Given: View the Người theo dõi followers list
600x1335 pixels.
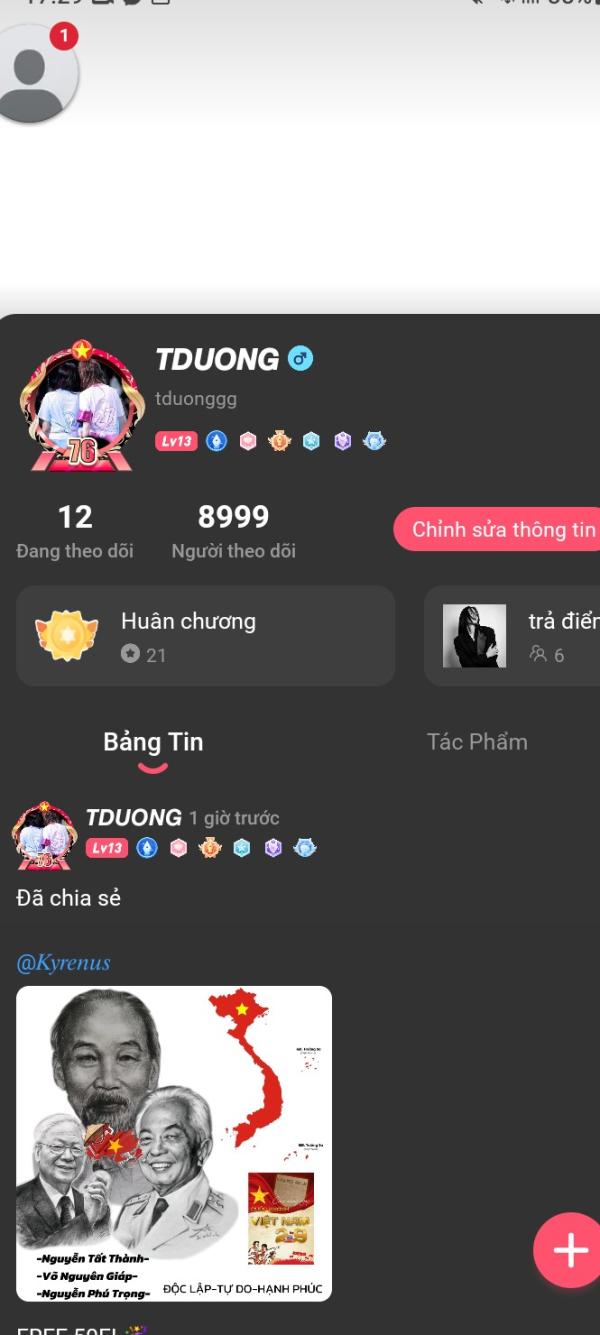Looking at the screenshot, I should pos(233,530).
